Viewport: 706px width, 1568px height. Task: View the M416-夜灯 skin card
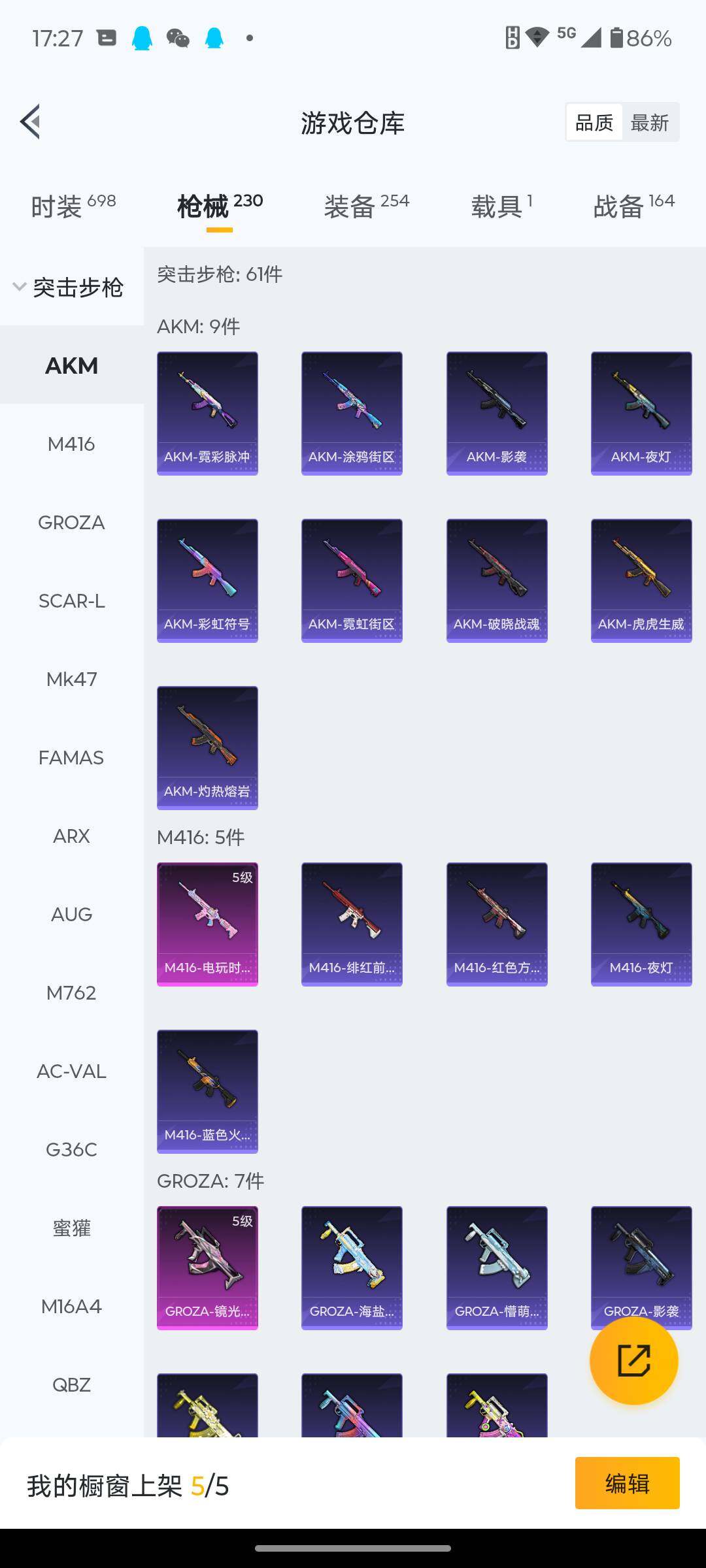(641, 924)
